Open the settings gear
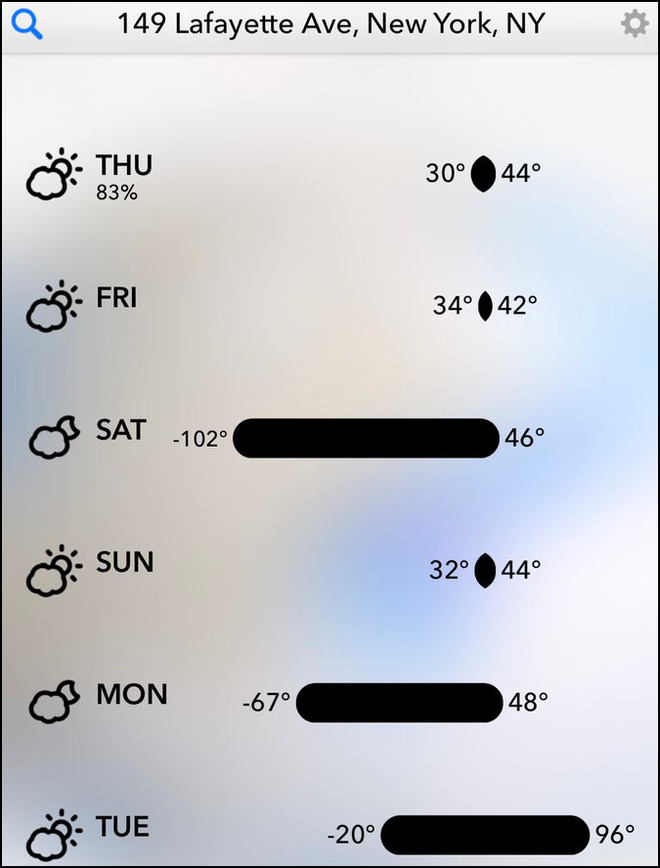The height and width of the screenshot is (868, 660). pos(635,24)
